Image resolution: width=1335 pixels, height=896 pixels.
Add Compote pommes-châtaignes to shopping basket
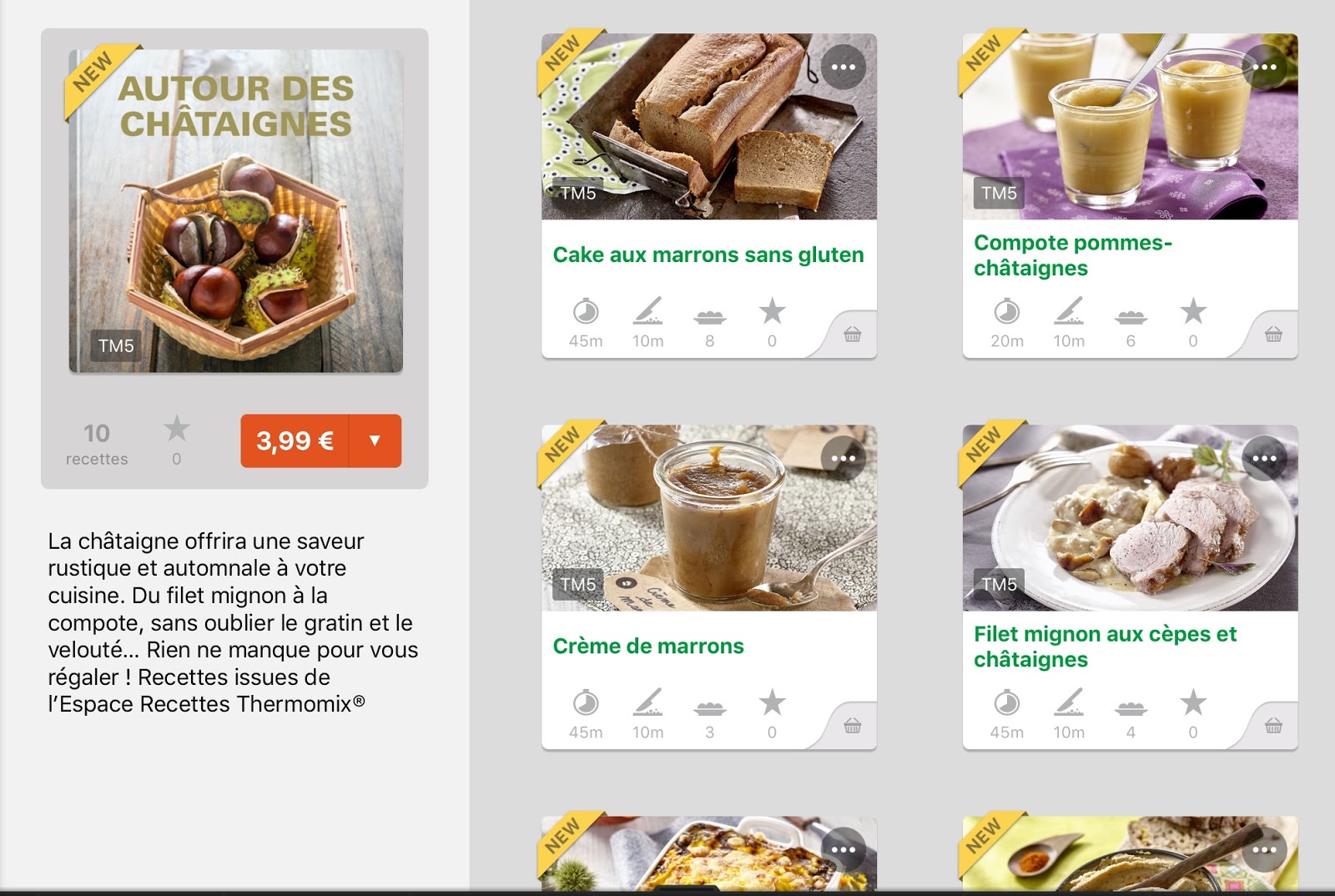[x=1273, y=335]
